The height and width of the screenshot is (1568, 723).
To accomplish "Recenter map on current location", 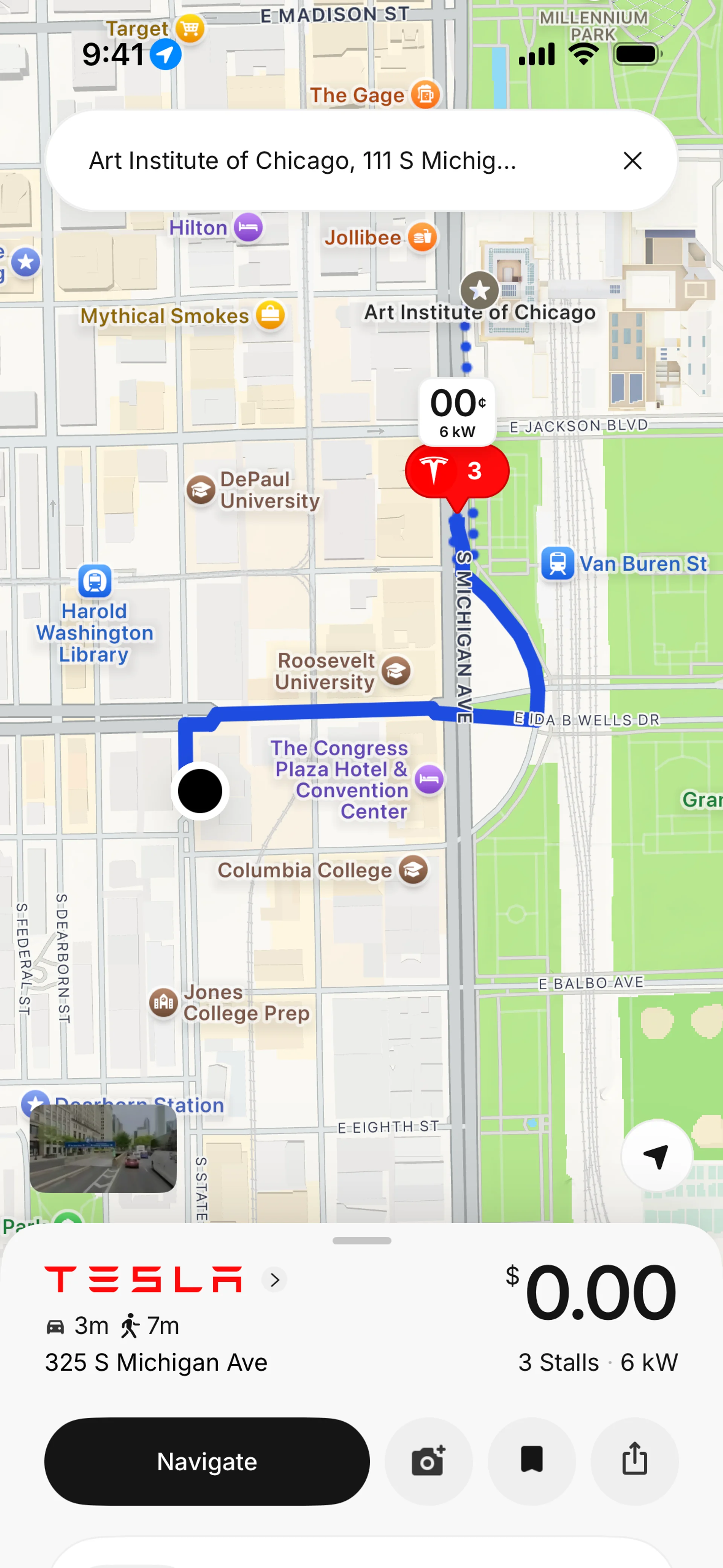I will pyautogui.click(x=656, y=1155).
